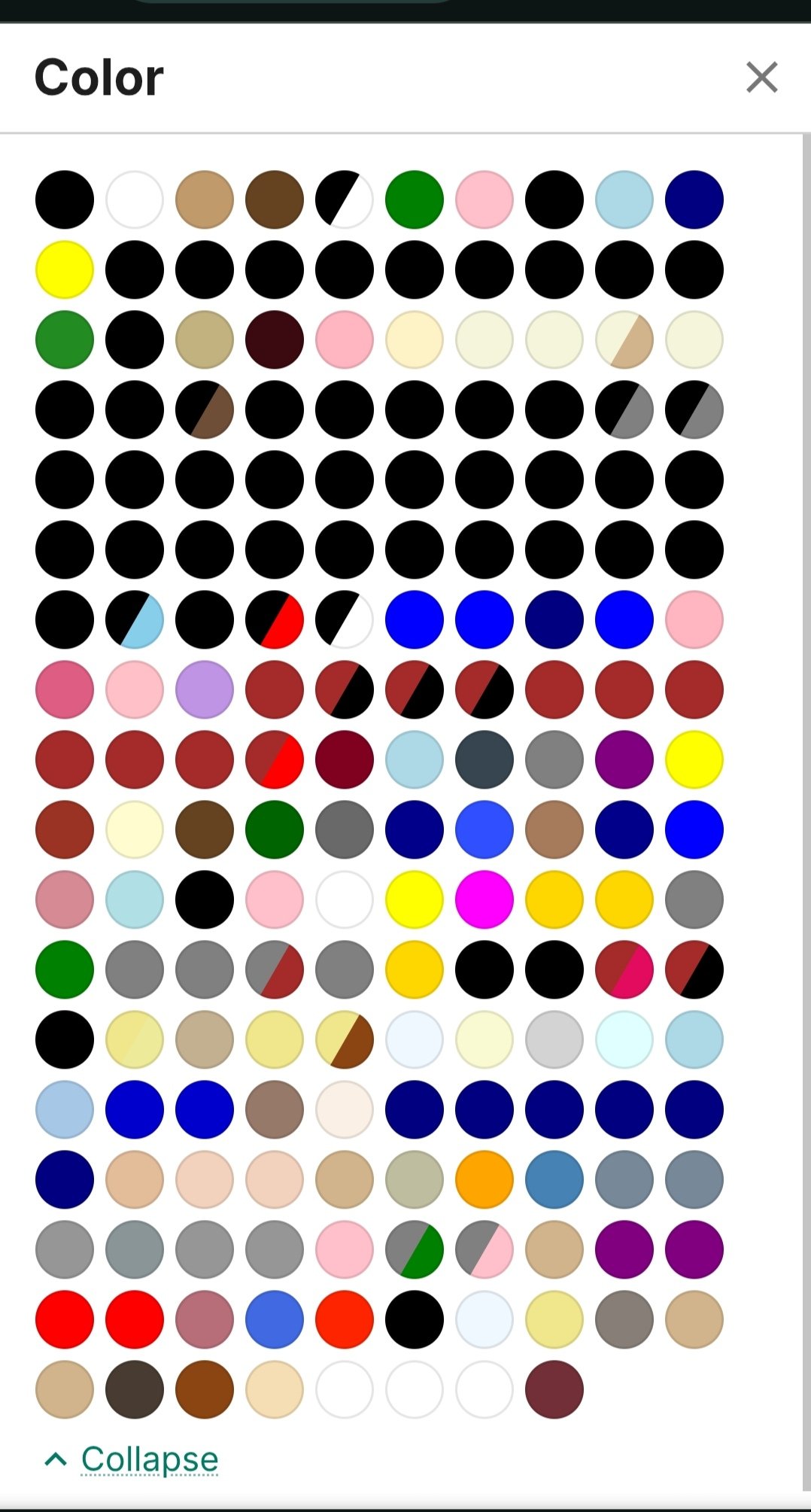This screenshot has height=1512, width=811.
Task: Choose the orange color swatch
Action: 484,1179
